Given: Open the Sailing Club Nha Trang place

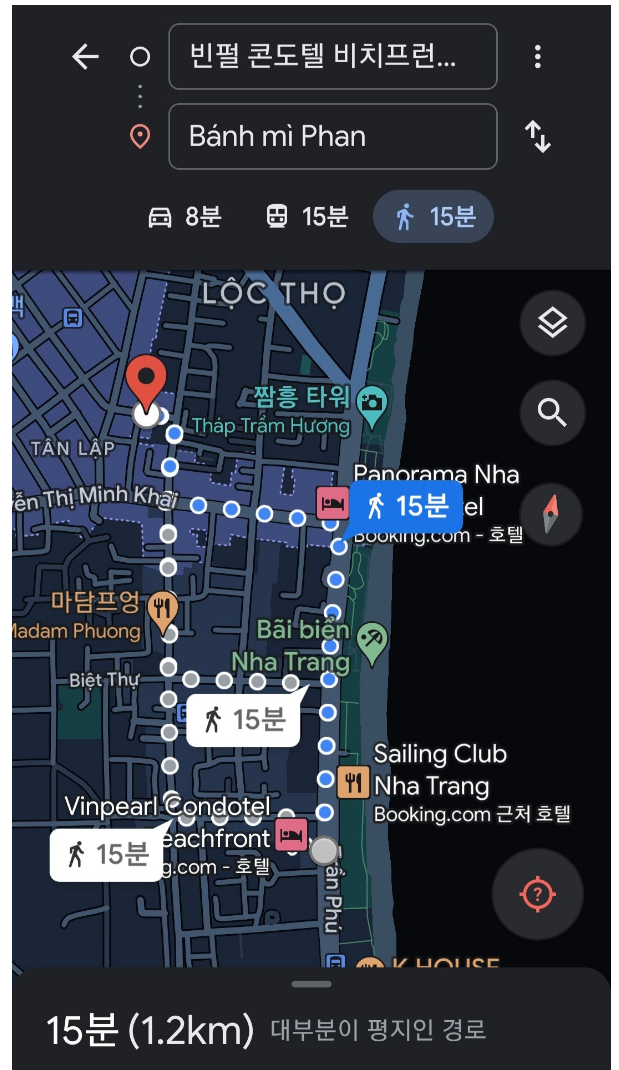Looking at the screenshot, I should pyautogui.click(x=353, y=781).
